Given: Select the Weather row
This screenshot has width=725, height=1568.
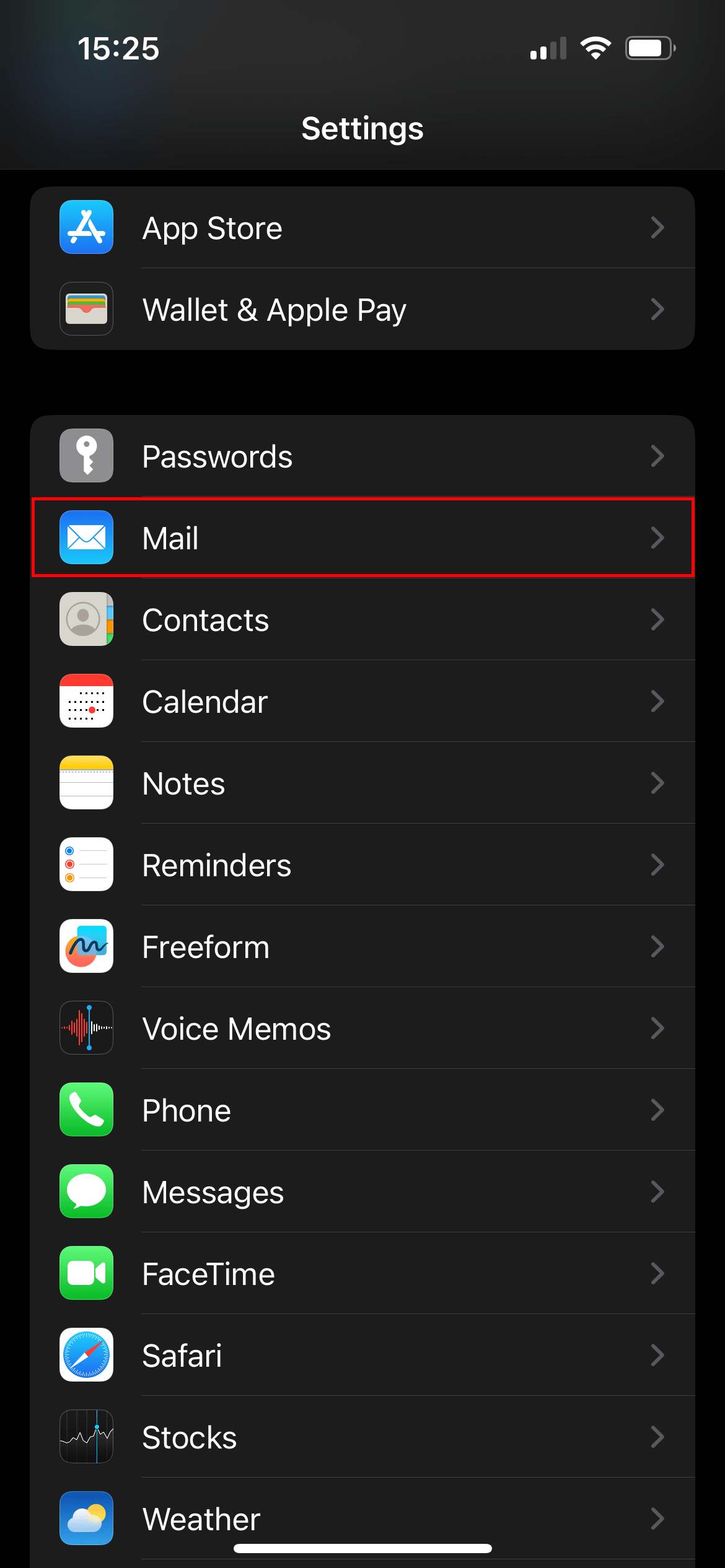Looking at the screenshot, I should point(362,1517).
